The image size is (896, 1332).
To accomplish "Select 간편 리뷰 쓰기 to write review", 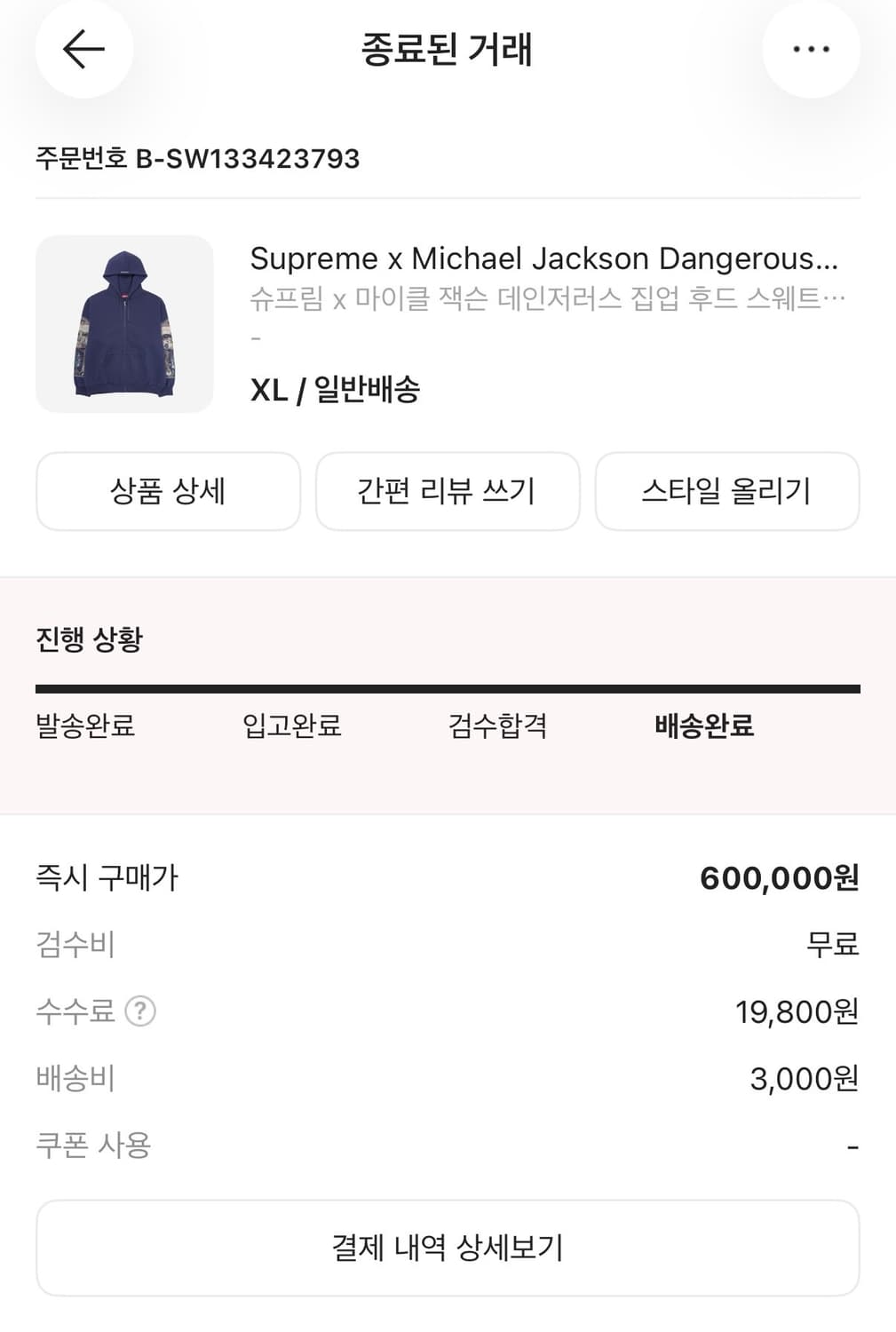I will pyautogui.click(x=448, y=491).
